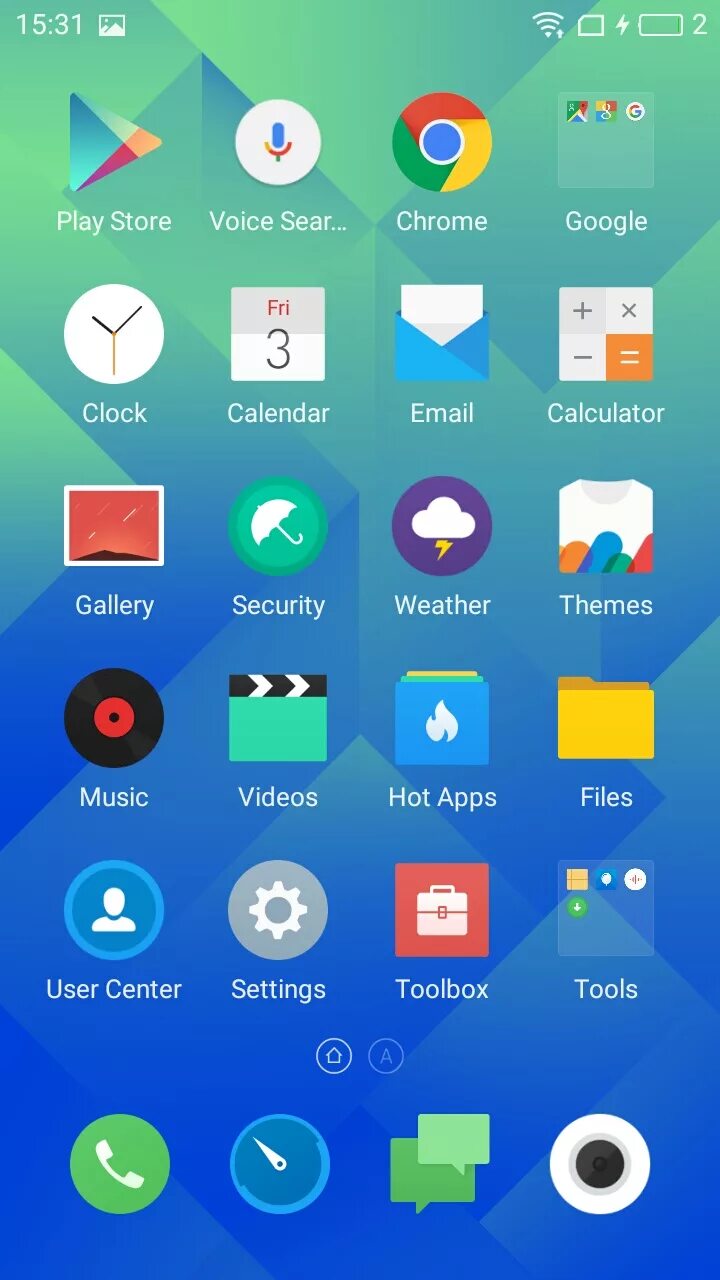Open Hot Apps
Viewport: 720px width, 1280px height.
click(442, 718)
